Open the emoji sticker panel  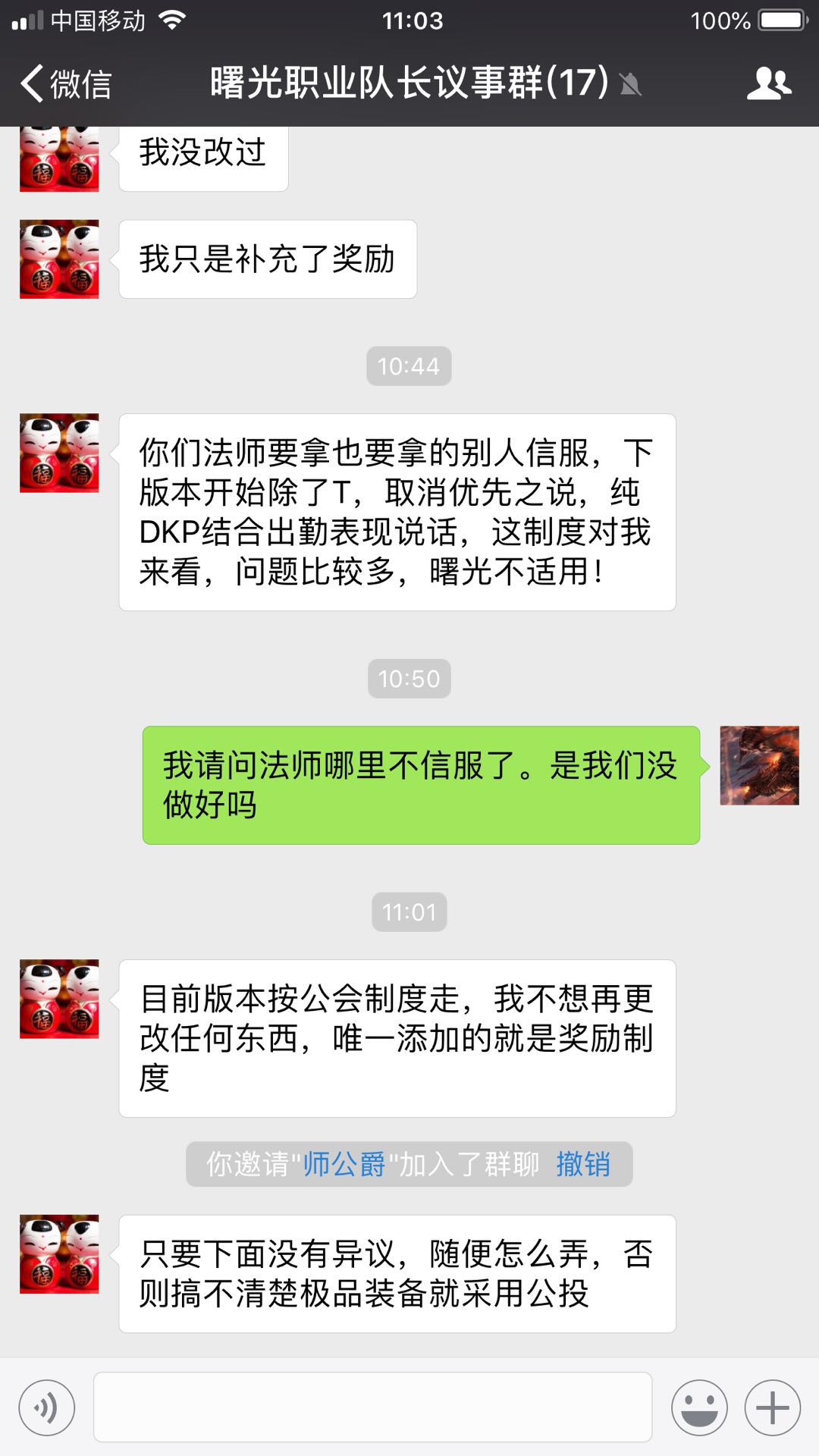click(699, 1408)
